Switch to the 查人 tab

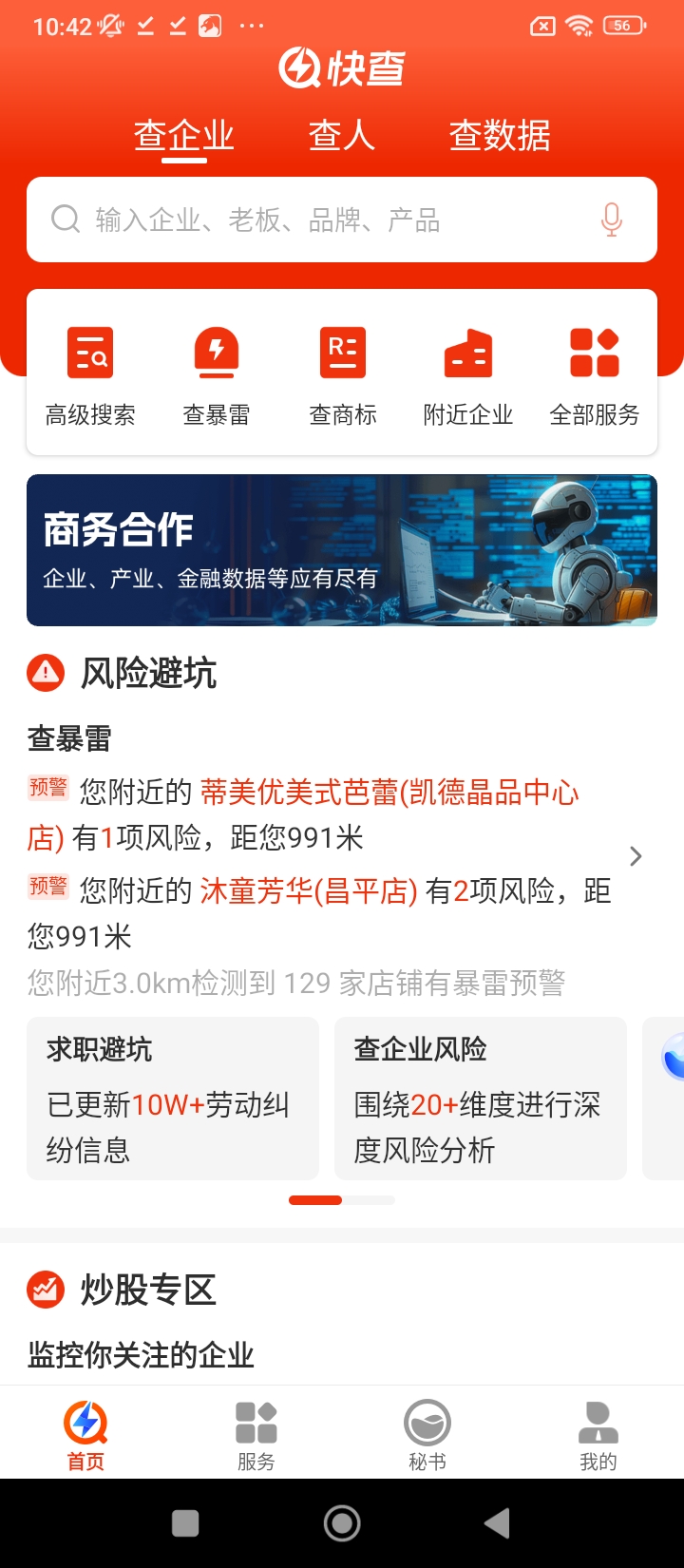341,135
